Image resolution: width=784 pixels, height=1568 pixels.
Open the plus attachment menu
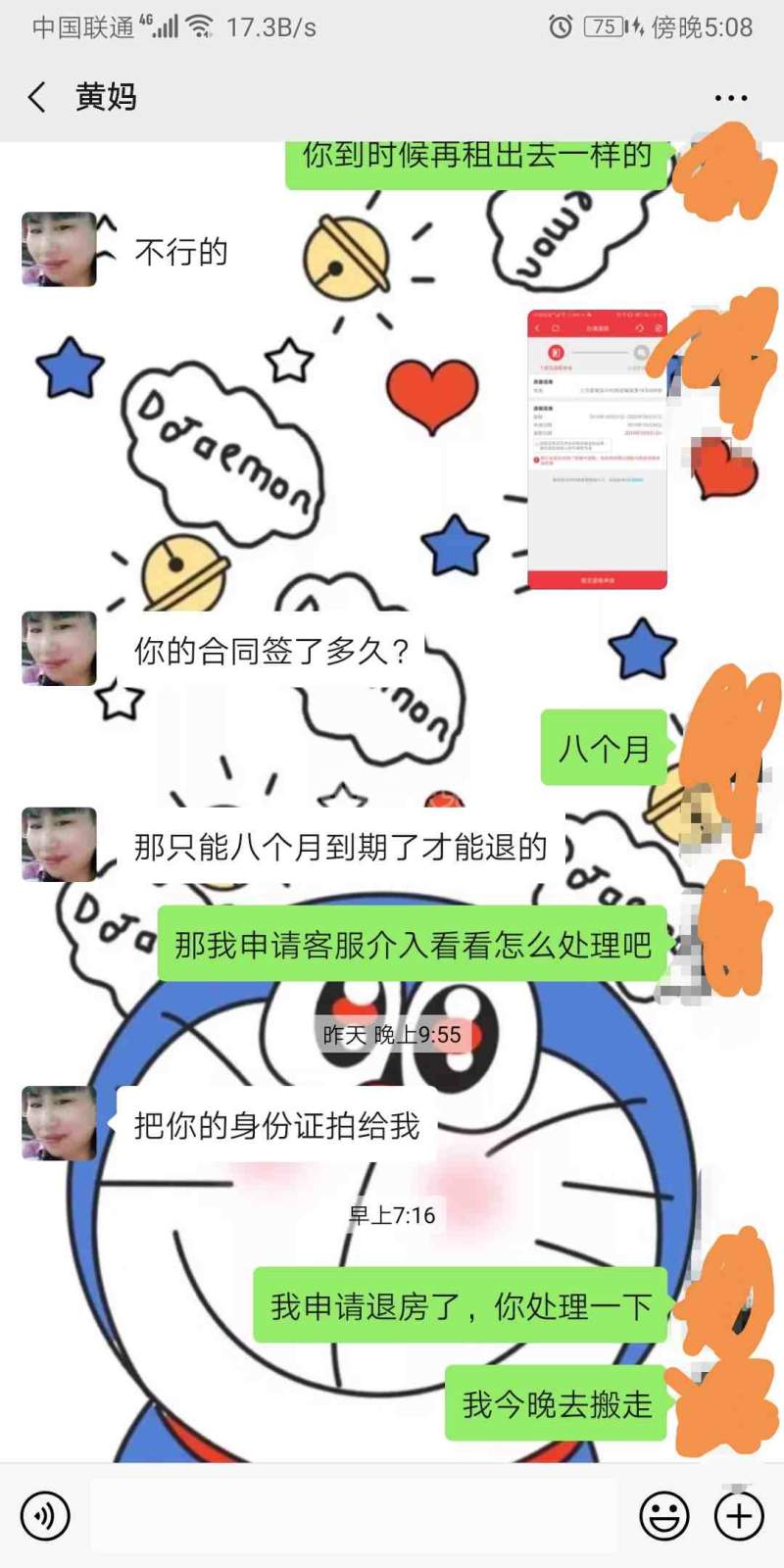[x=739, y=1516]
